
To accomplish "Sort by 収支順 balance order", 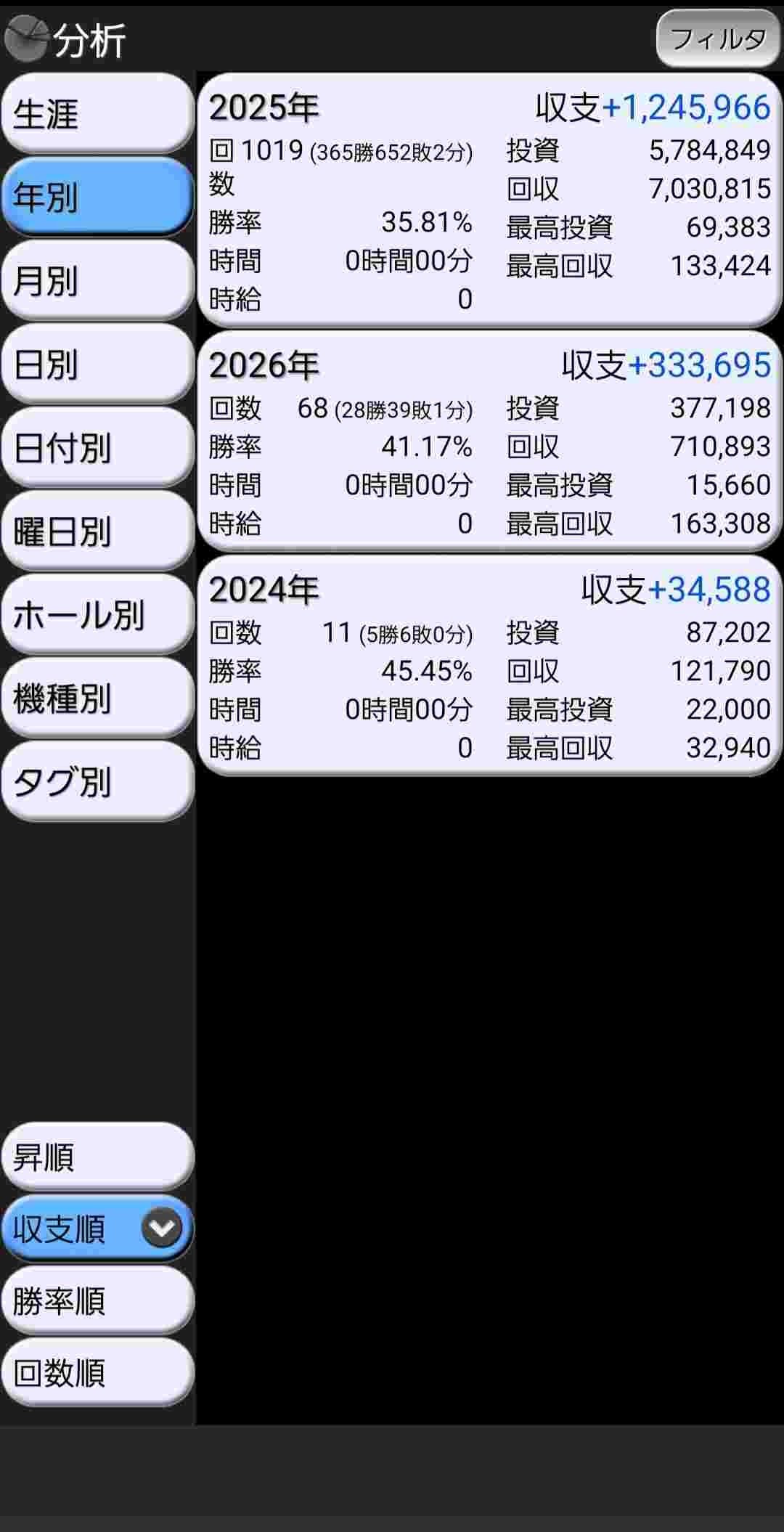I will [x=73, y=1229].
